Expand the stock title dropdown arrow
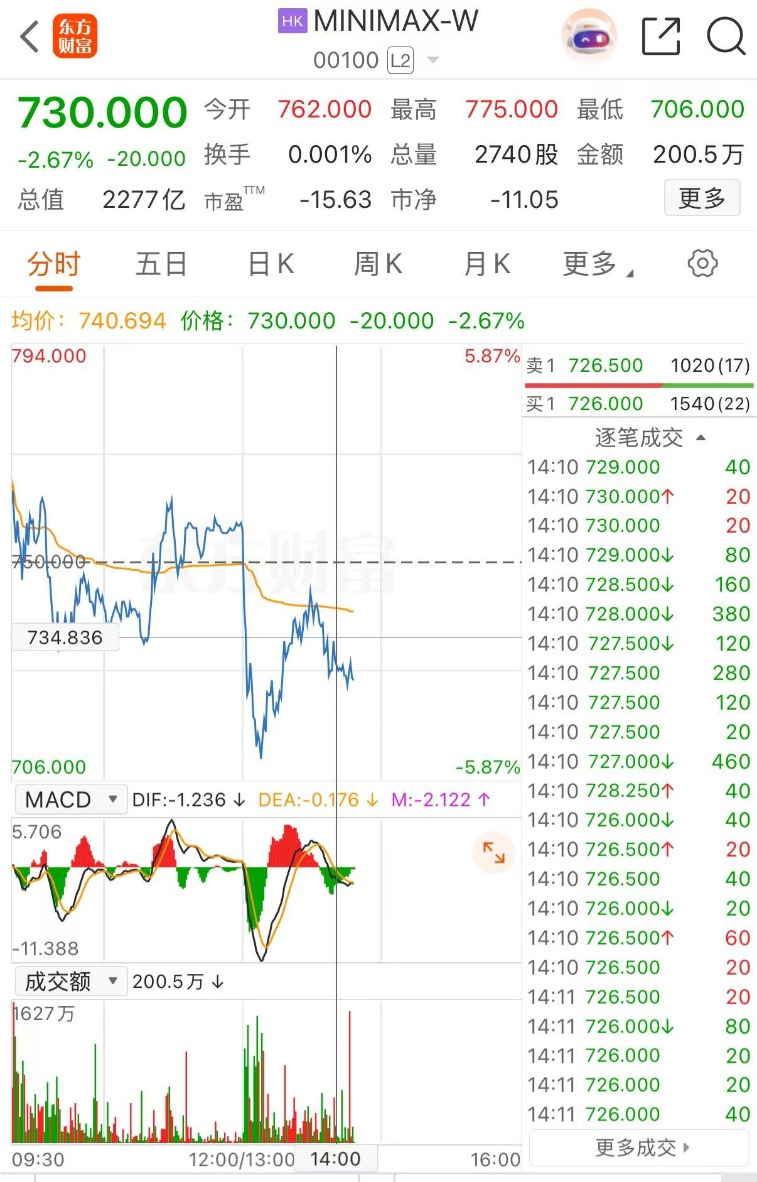 [433, 61]
